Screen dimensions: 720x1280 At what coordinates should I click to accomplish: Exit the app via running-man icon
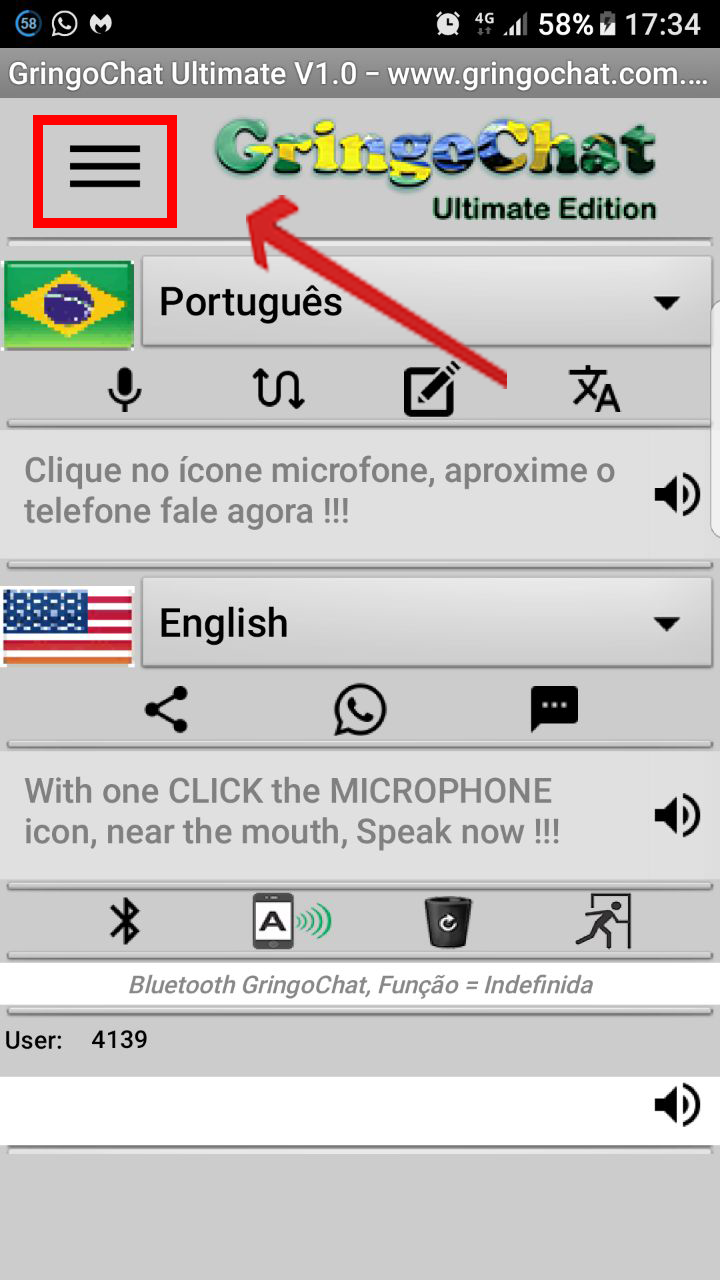coord(603,921)
